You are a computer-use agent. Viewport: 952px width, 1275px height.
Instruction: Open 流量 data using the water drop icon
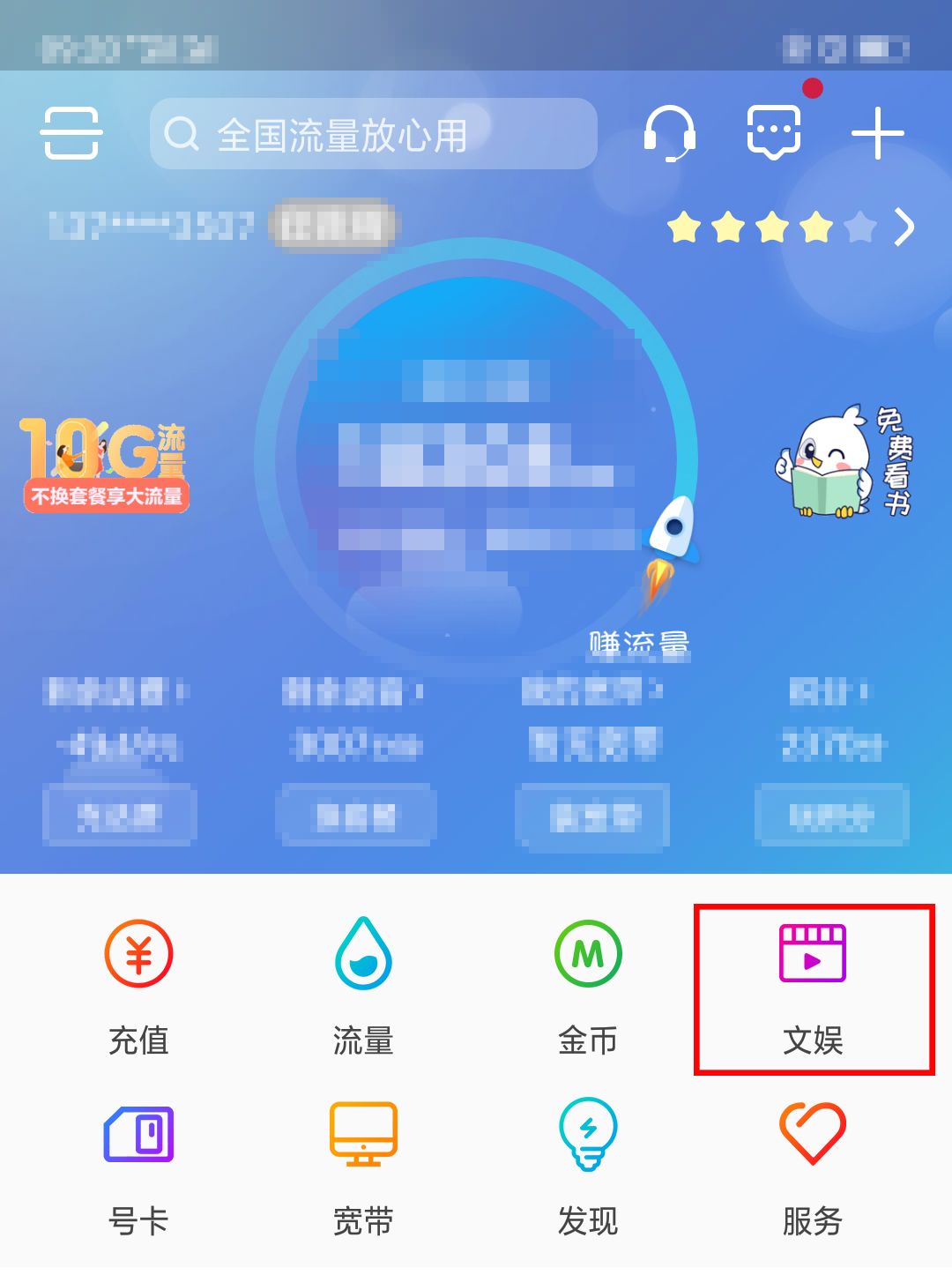pyautogui.click(x=362, y=955)
